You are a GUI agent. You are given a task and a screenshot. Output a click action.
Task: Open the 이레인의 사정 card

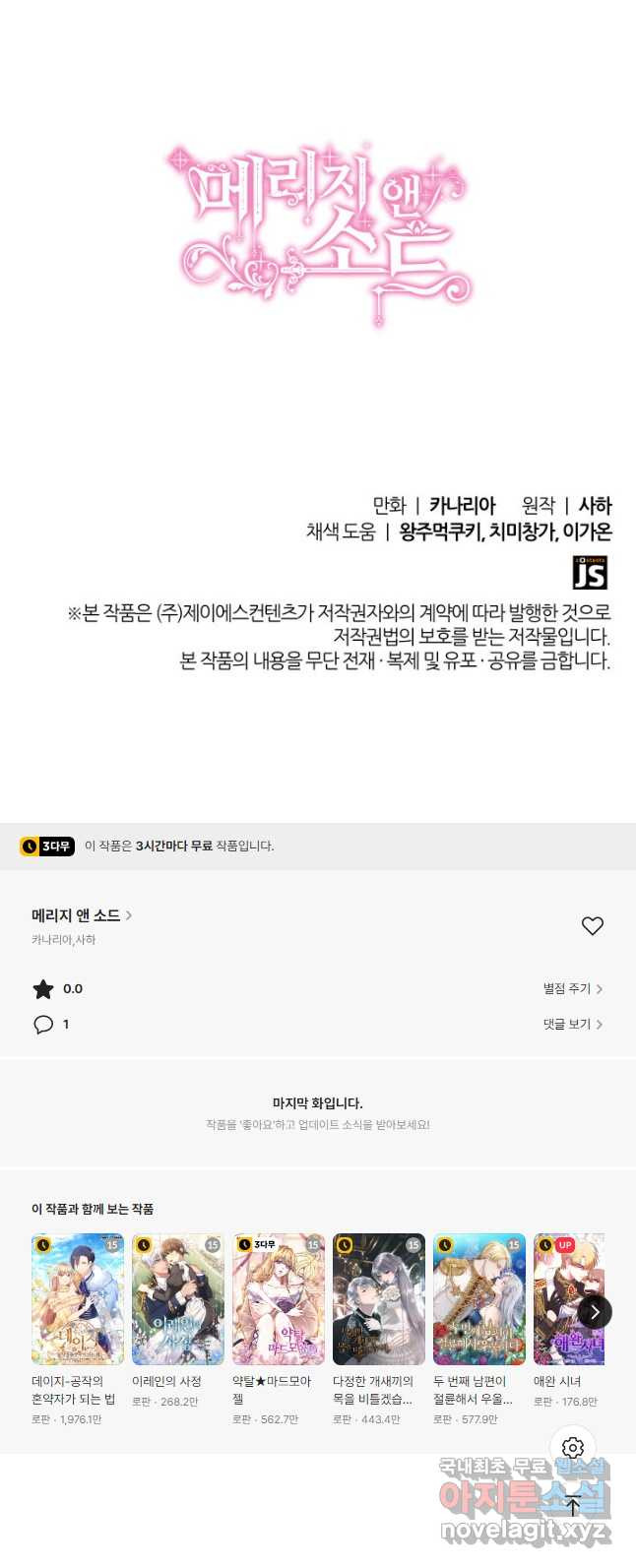click(x=178, y=1299)
